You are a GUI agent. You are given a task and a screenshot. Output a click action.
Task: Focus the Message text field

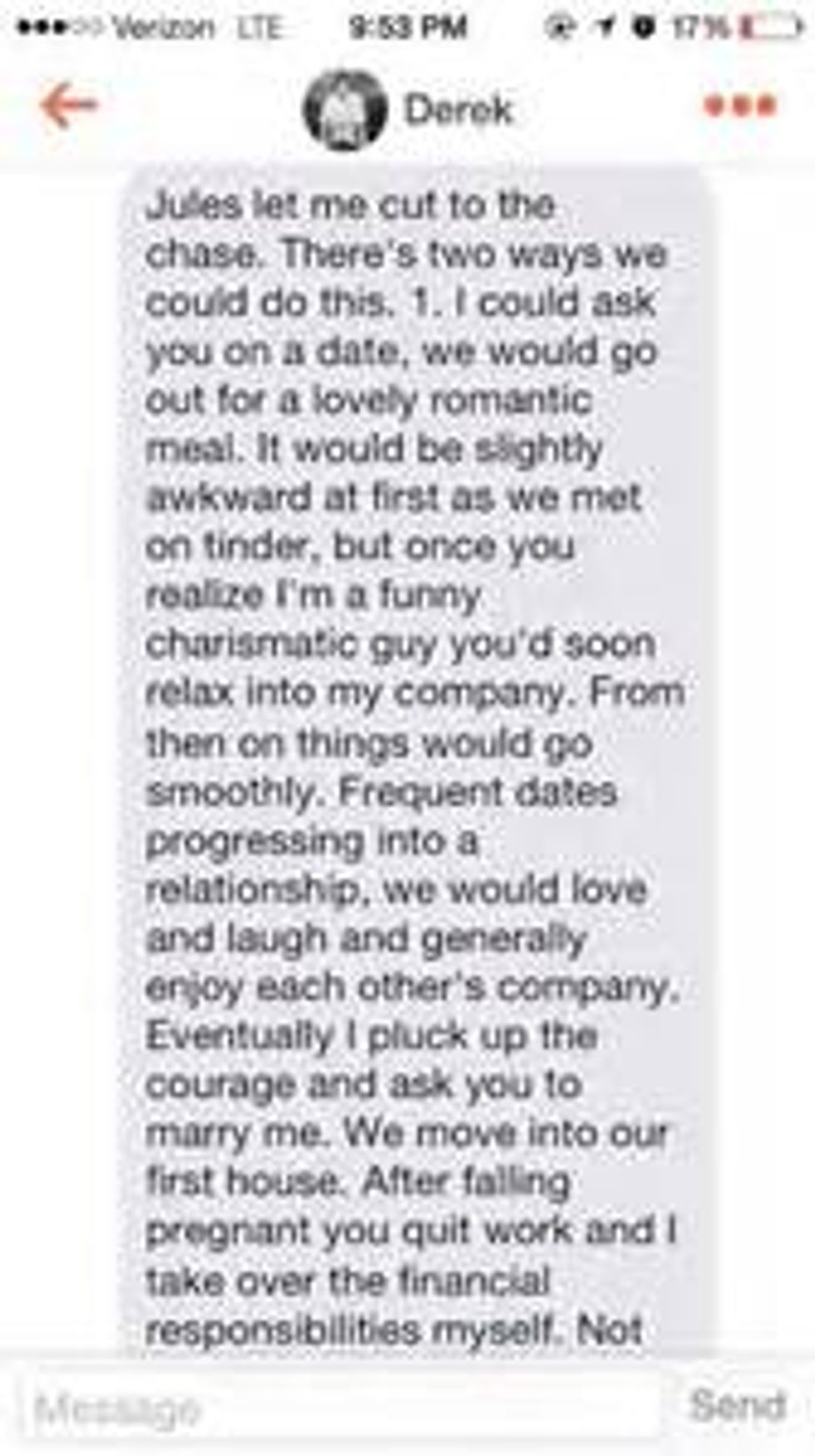pyautogui.click(x=341, y=1408)
